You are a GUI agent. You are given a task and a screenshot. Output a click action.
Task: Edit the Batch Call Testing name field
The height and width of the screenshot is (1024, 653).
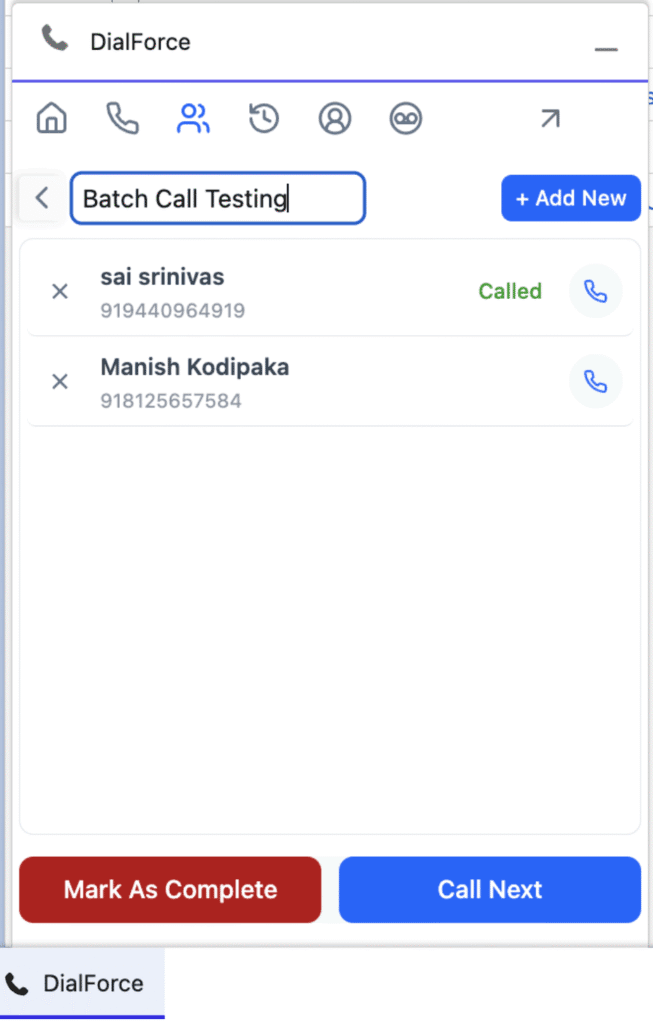217,198
